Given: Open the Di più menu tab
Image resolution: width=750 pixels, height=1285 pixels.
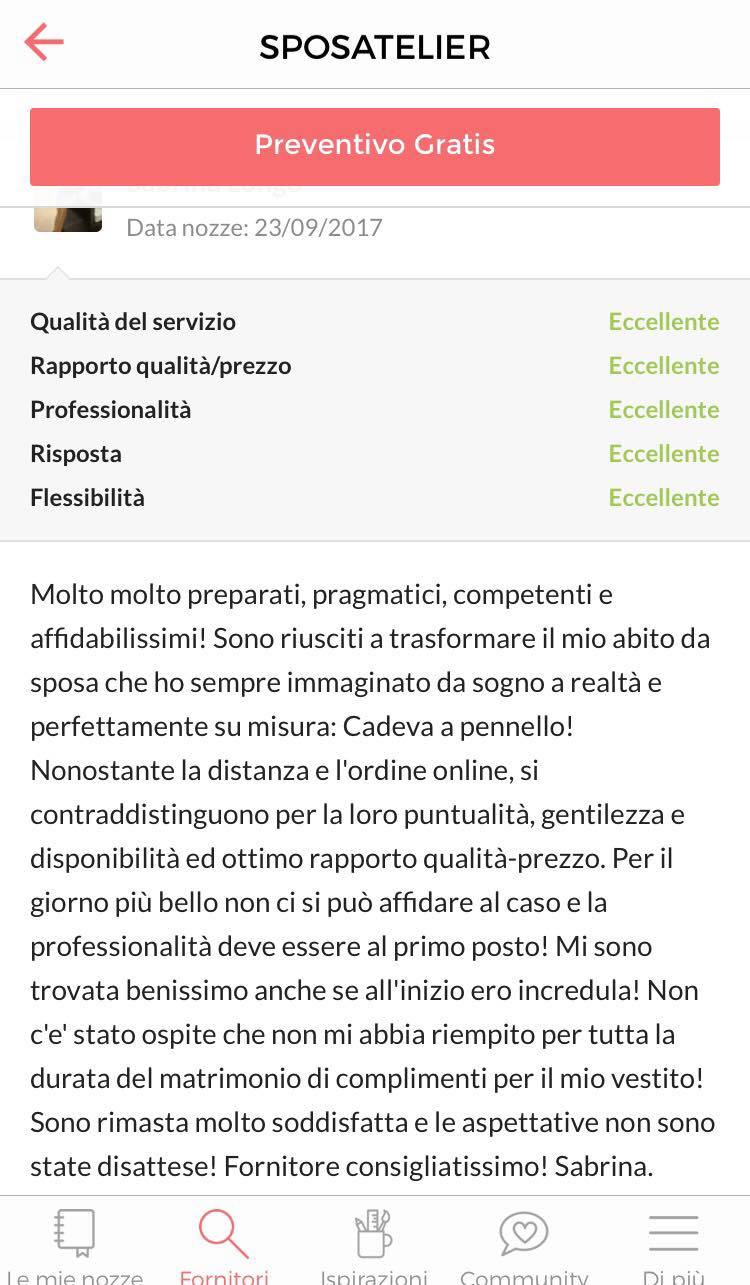Looking at the screenshot, I should [674, 1246].
